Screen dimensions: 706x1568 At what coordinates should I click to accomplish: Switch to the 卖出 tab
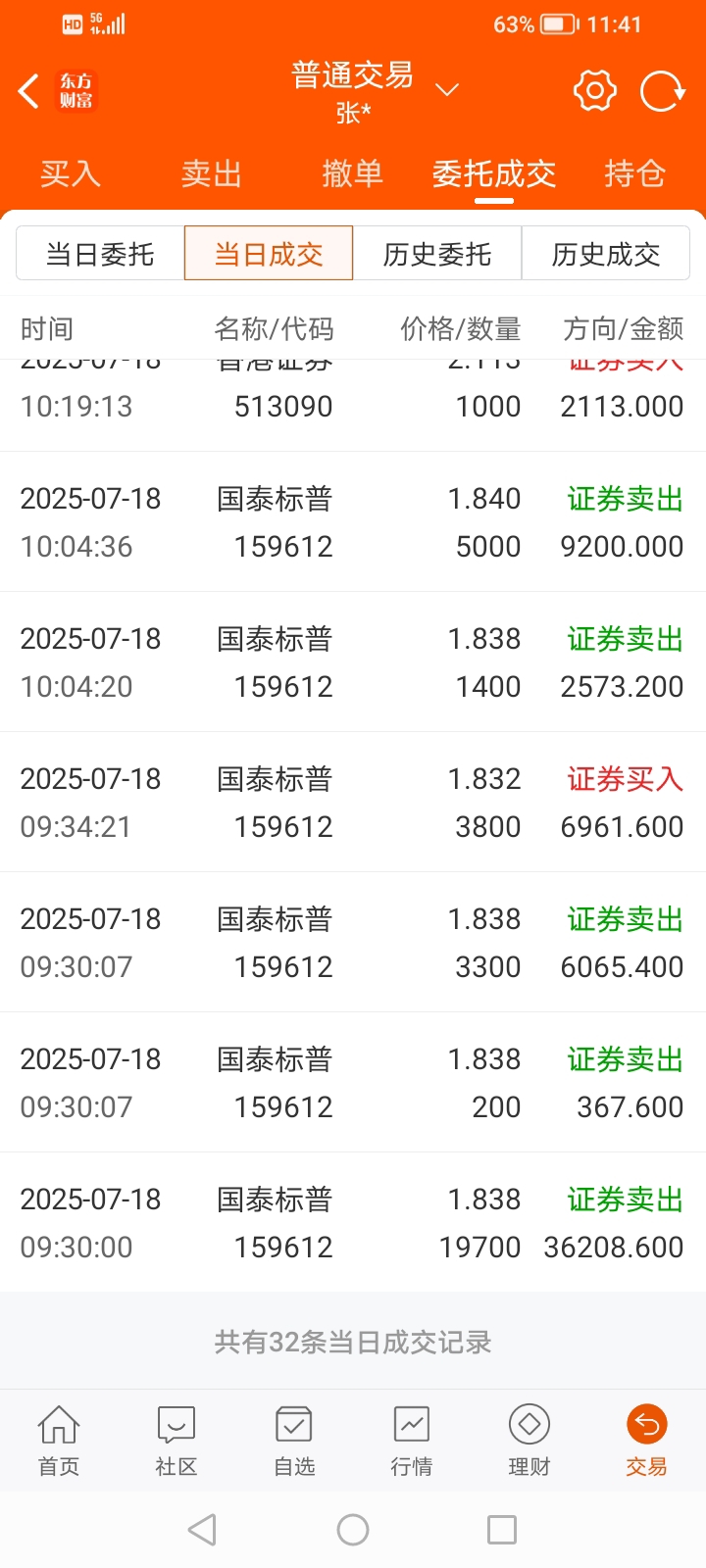click(x=212, y=173)
